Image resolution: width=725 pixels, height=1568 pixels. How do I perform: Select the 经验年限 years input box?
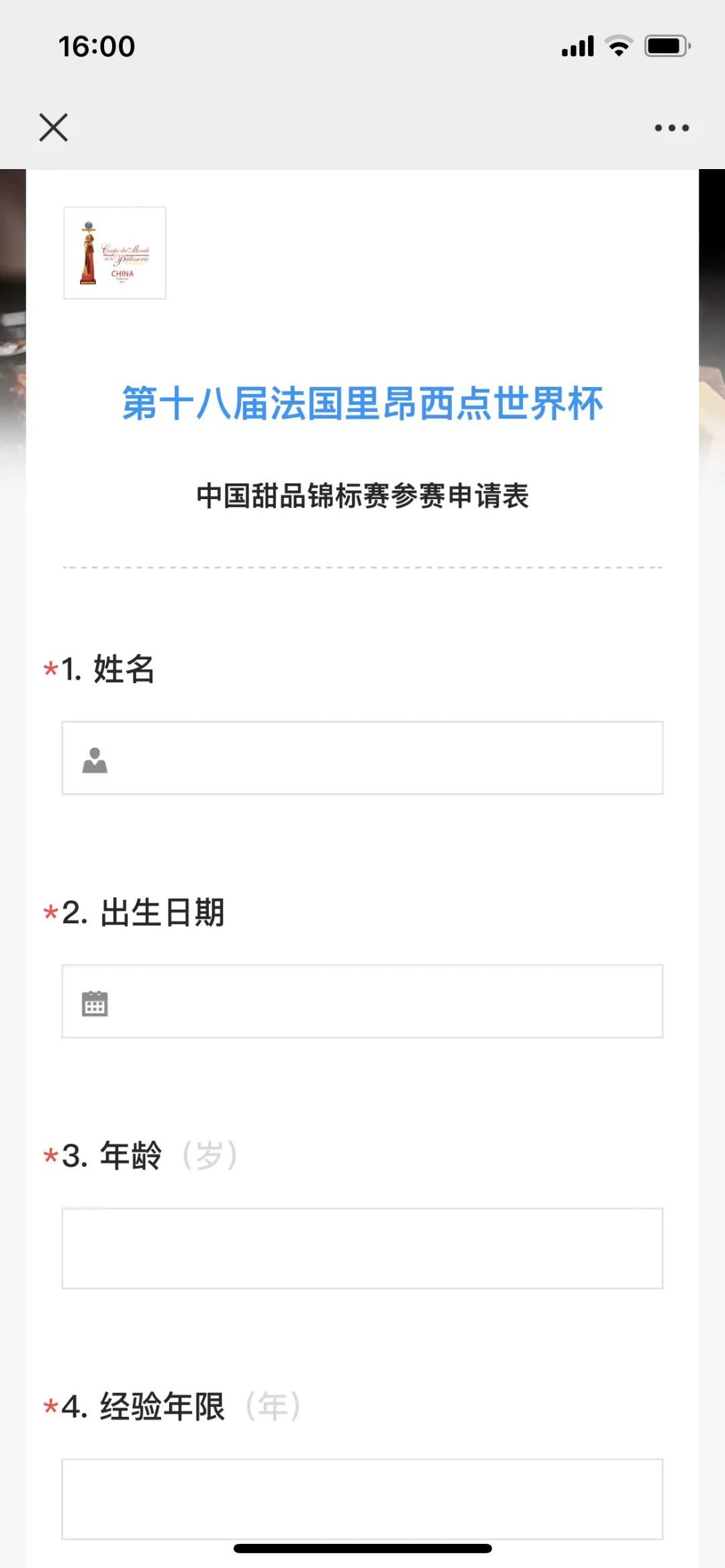(x=362, y=1499)
